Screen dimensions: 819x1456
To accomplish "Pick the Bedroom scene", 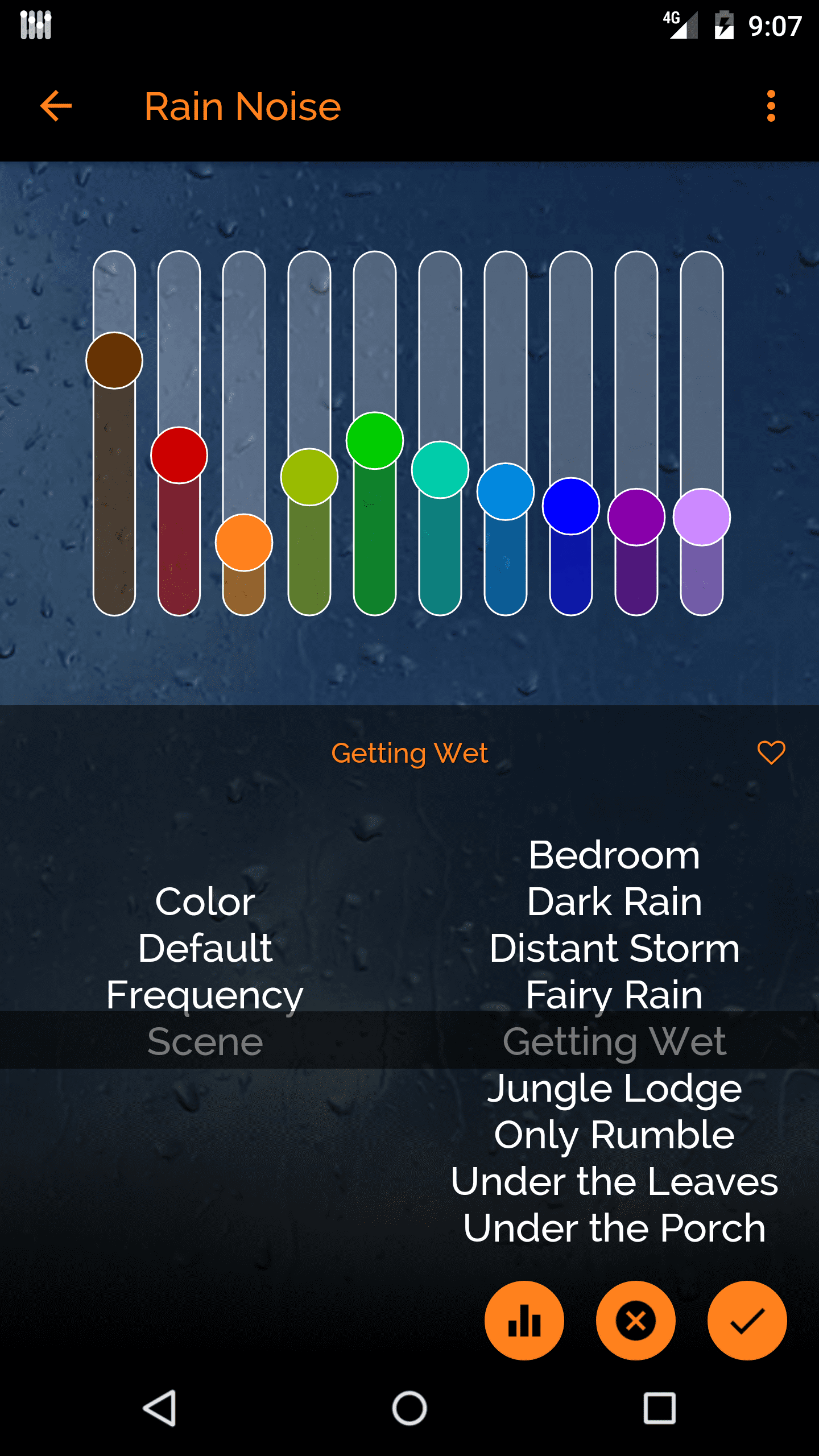I will coord(614,855).
